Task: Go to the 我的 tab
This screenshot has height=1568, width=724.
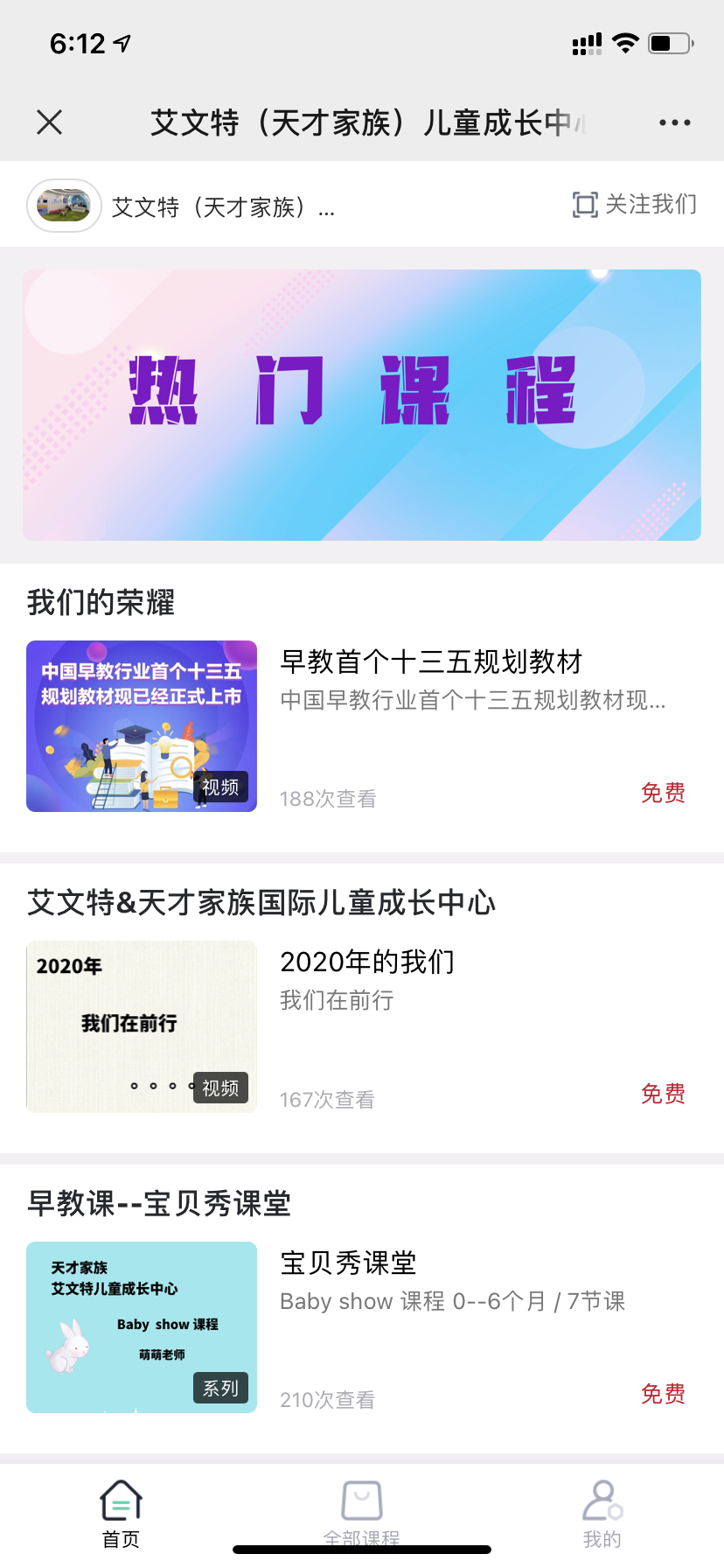Action: 602,1510
